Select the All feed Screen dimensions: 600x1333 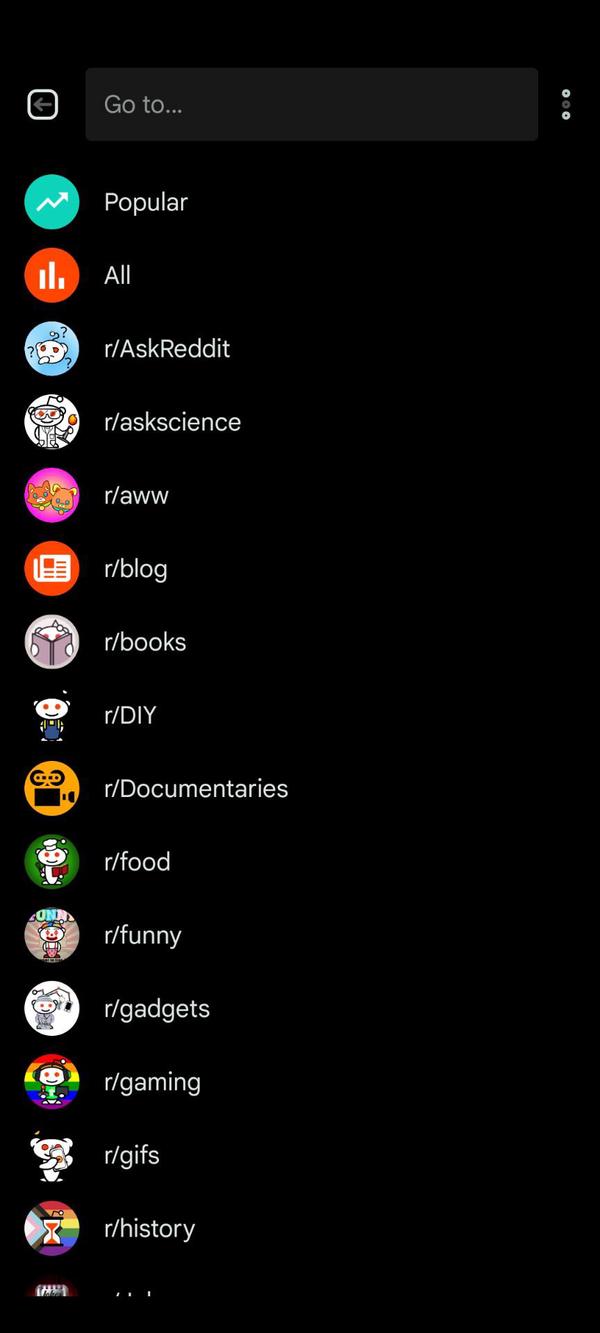[117, 275]
